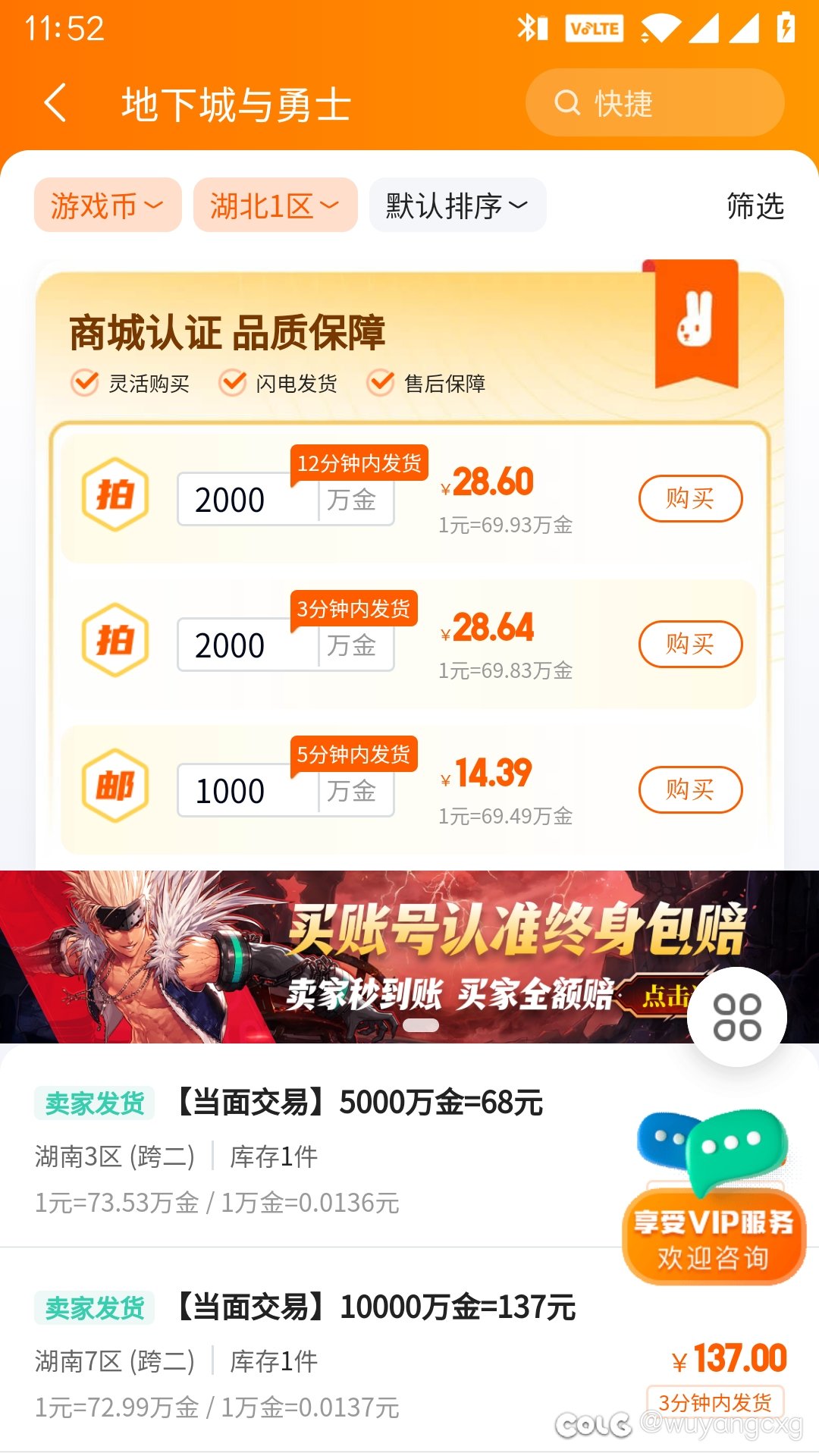Expand the 湖北1区 server dropdown
This screenshot has width=819, height=1456.
click(x=275, y=205)
